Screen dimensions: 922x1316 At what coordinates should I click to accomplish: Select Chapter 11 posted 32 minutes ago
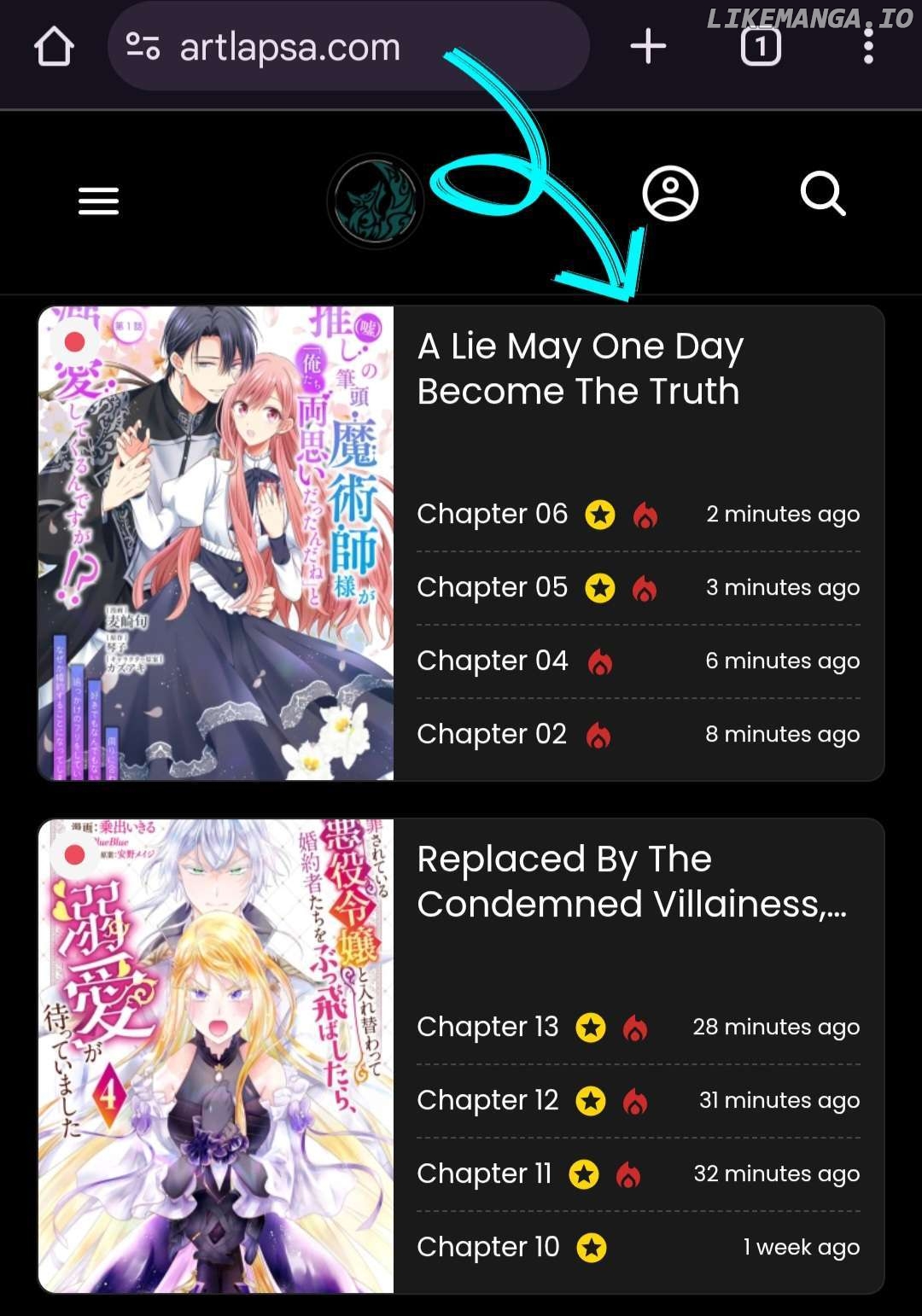[x=484, y=1174]
